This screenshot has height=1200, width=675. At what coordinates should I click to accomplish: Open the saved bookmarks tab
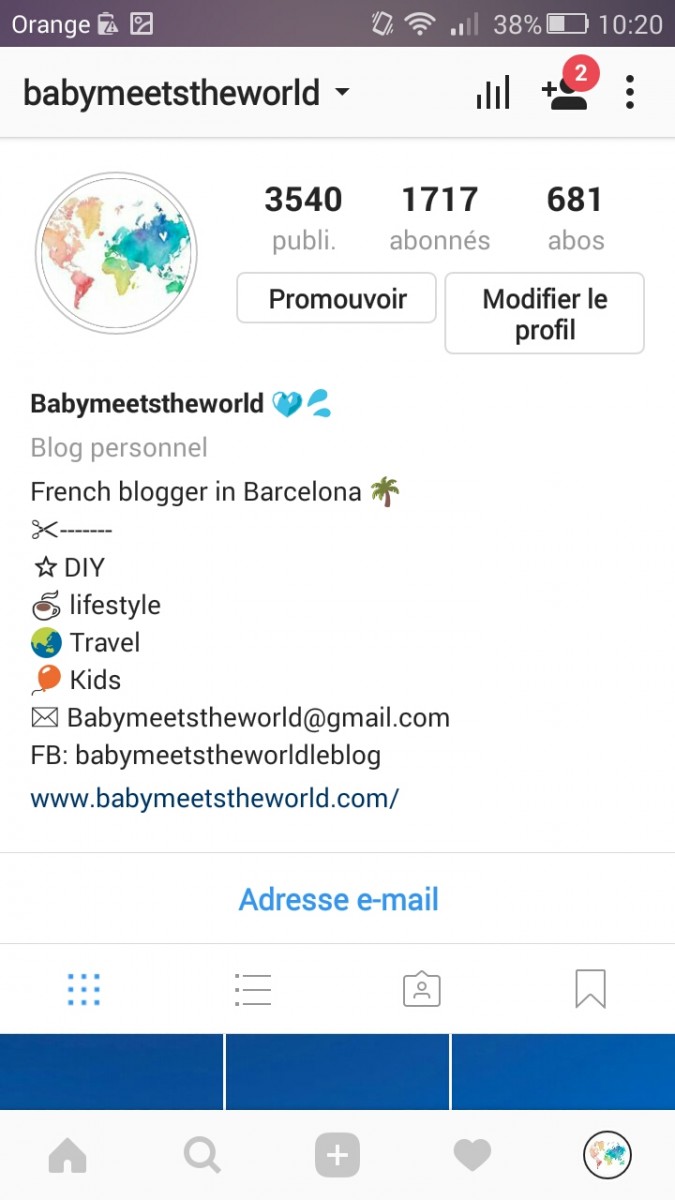pos(590,989)
